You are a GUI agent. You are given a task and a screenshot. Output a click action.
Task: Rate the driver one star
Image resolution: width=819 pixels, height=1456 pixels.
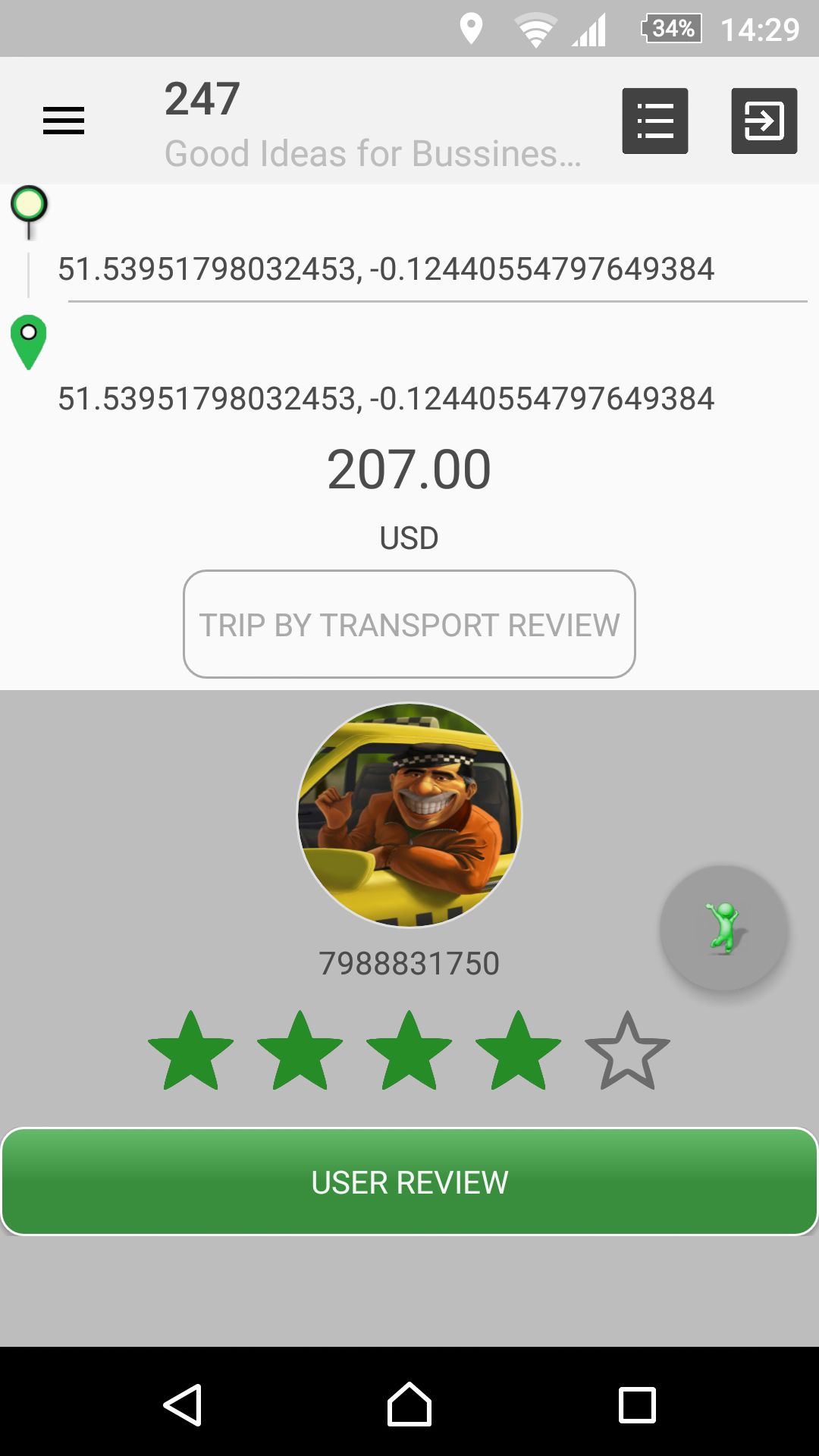[191, 1052]
